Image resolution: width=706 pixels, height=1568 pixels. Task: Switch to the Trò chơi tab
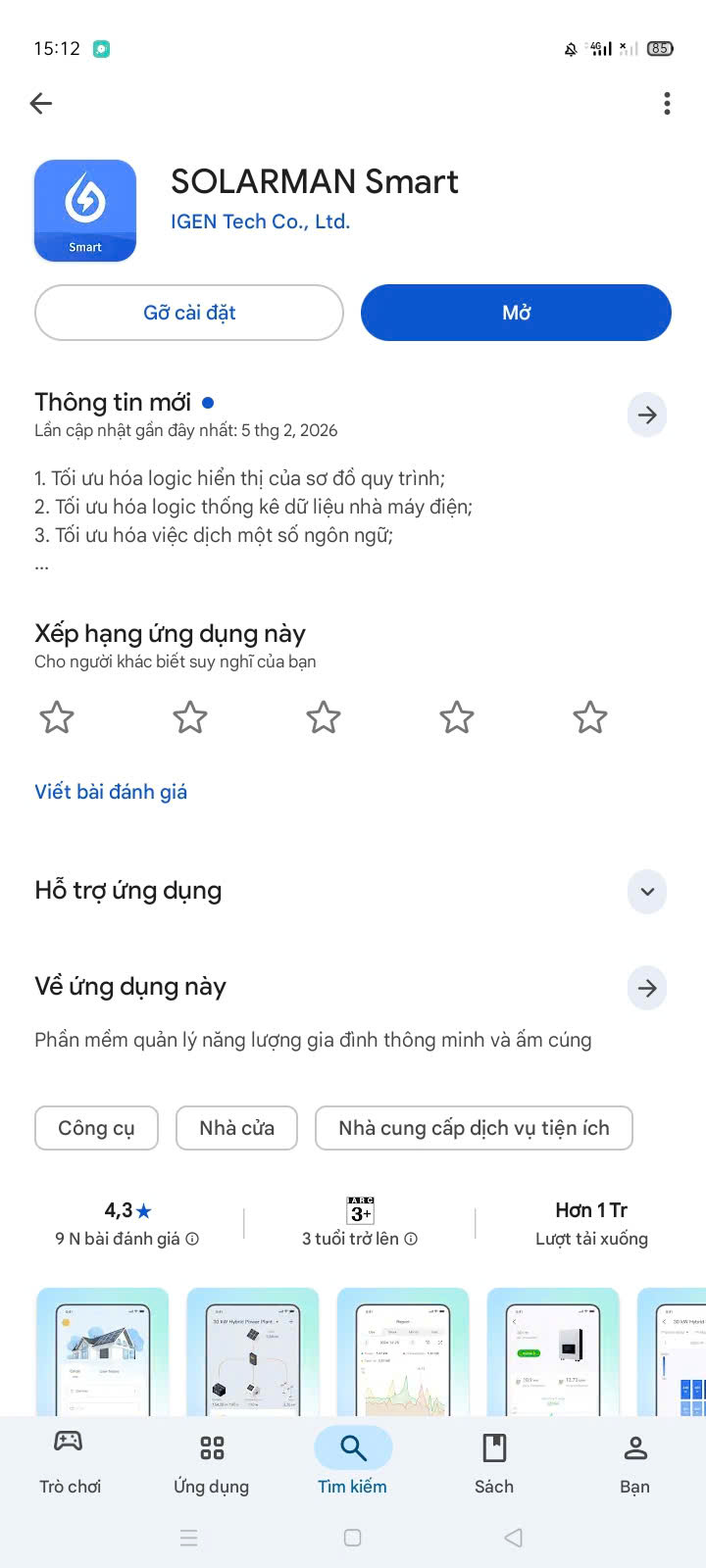[70, 1460]
